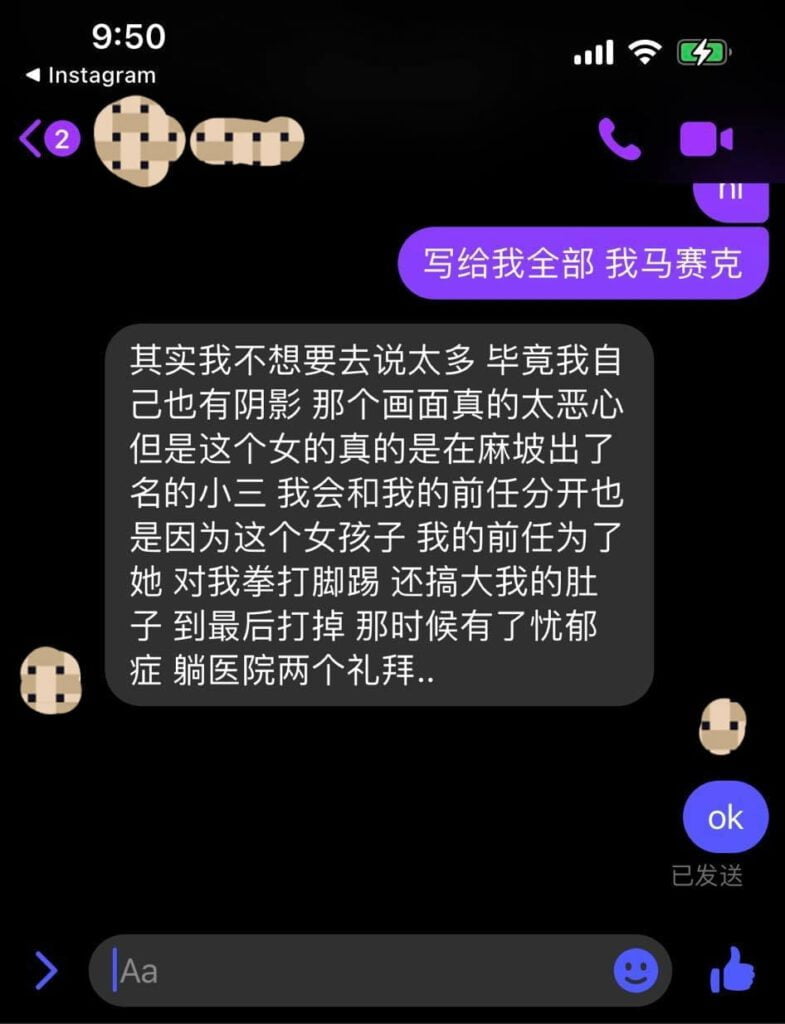Open the emoji picker

pyautogui.click(x=635, y=970)
